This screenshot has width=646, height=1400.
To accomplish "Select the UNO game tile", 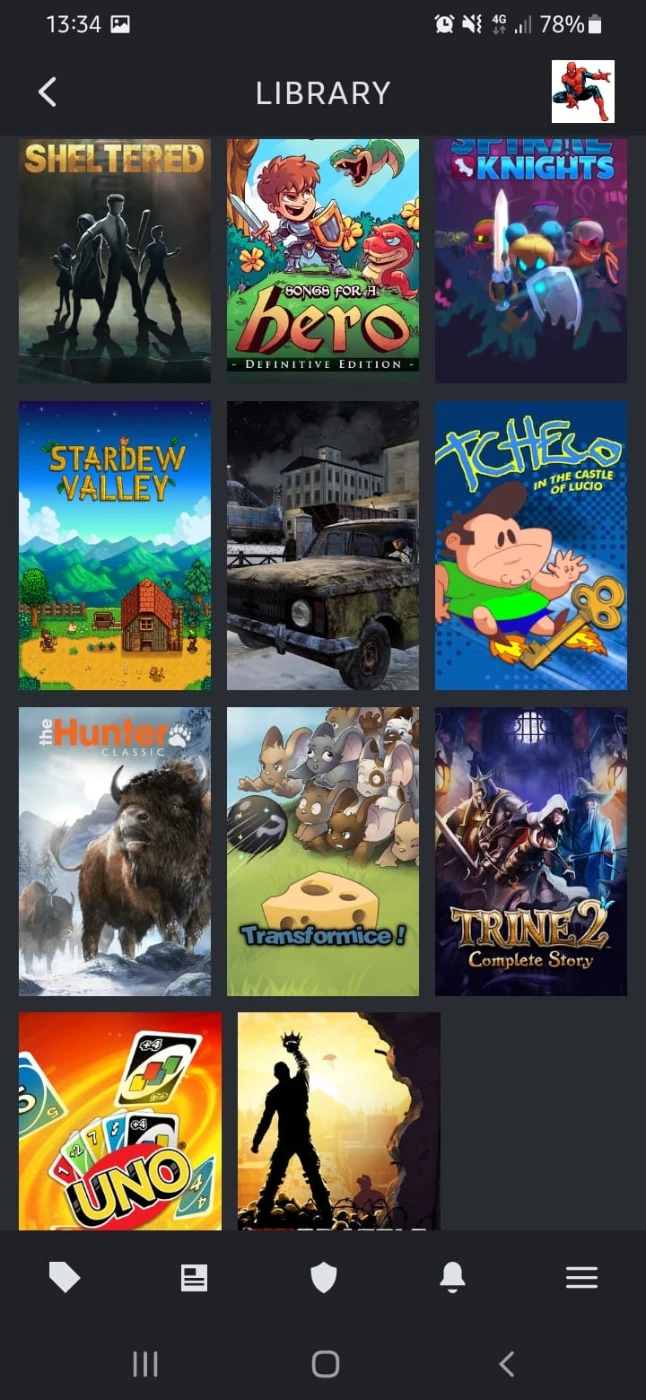I will tap(120, 1121).
